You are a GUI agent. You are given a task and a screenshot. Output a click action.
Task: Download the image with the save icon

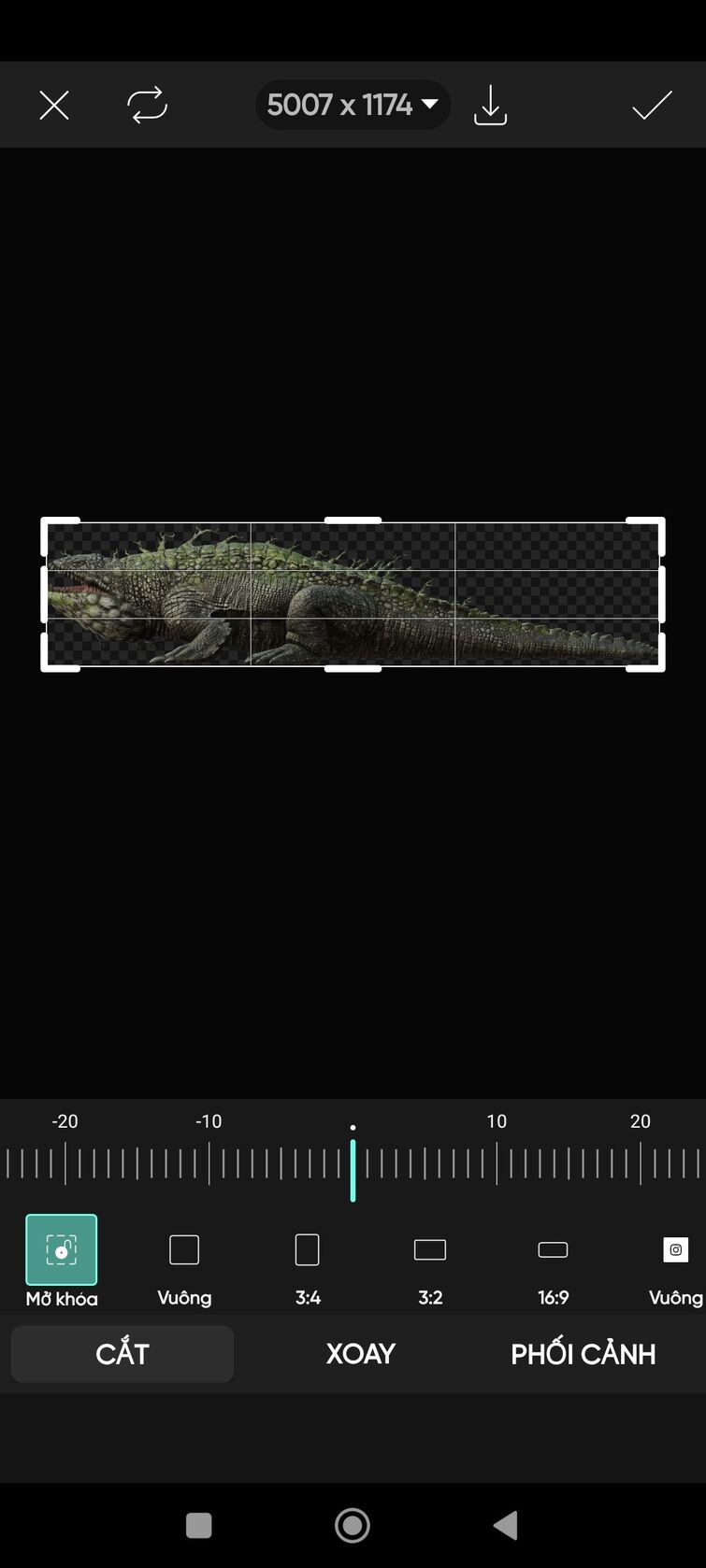click(490, 106)
